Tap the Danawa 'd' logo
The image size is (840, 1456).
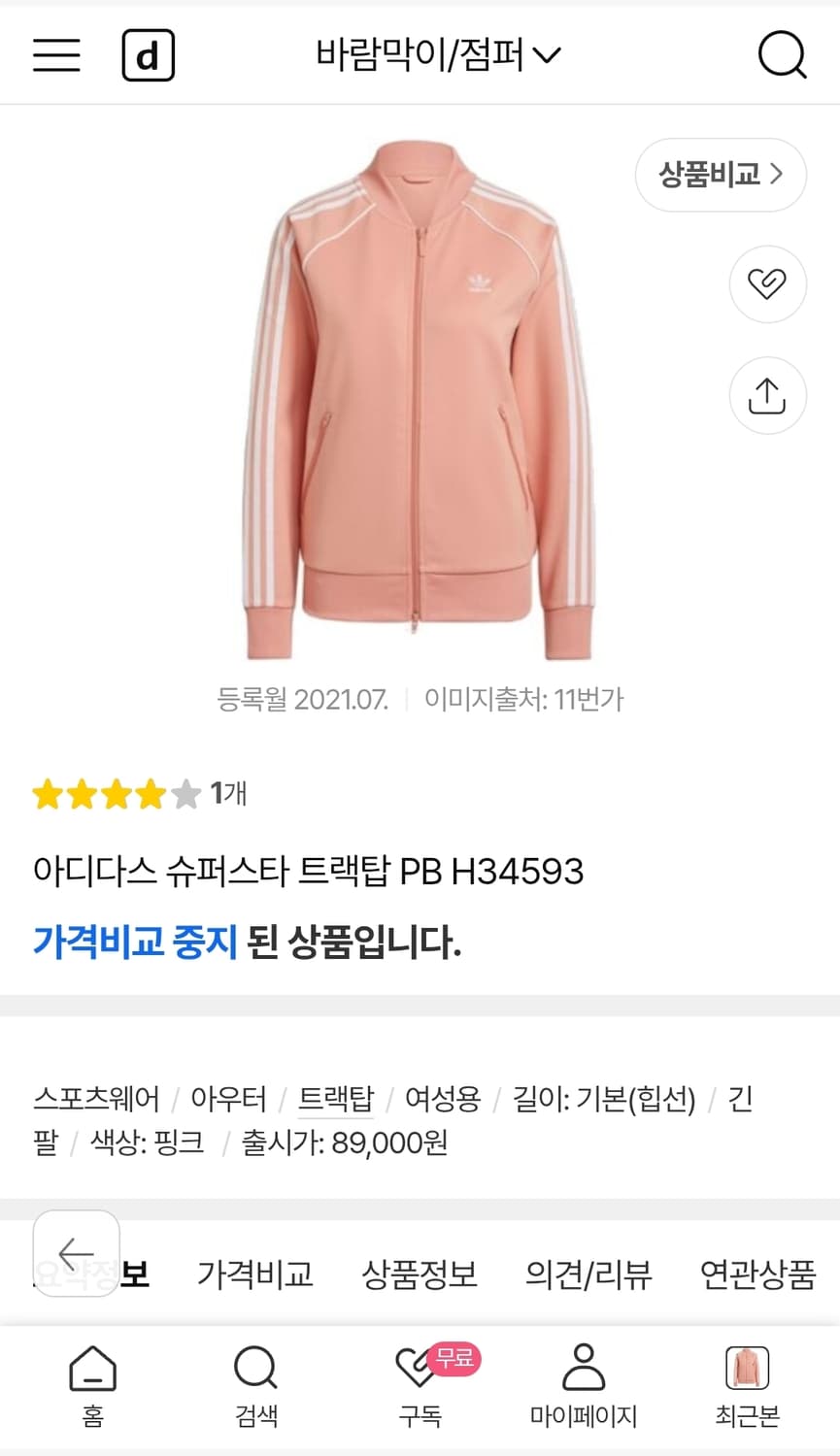click(148, 55)
